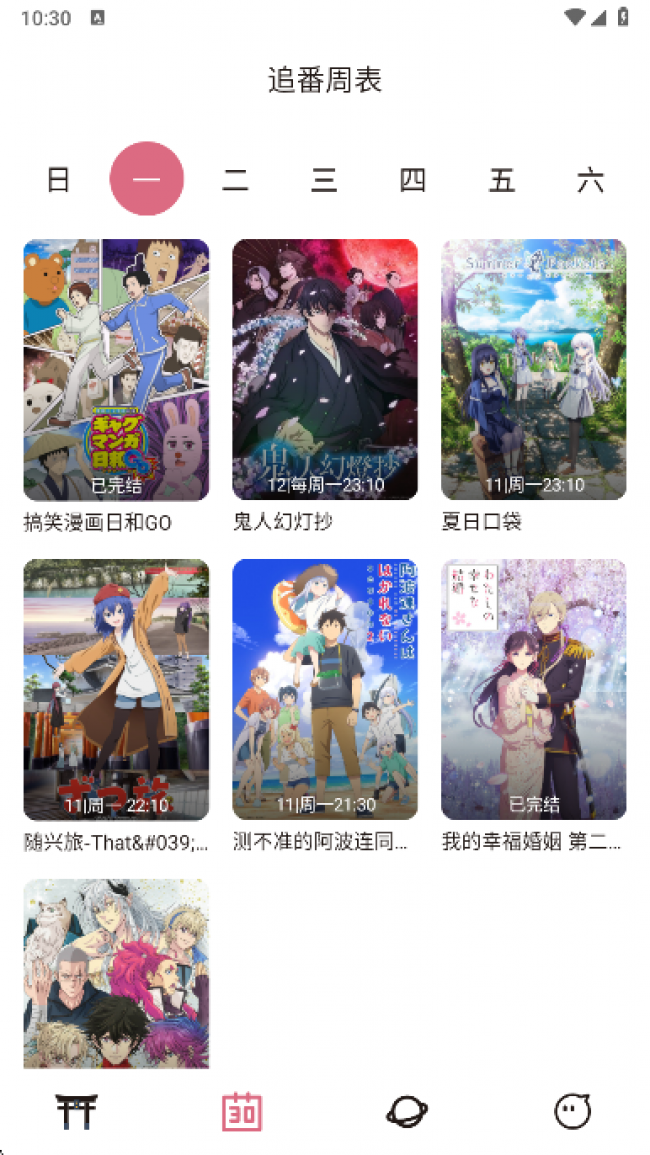This screenshot has width=650, height=1155.
Task: Open the untitled anime card in the bottom row
Action: (116, 973)
